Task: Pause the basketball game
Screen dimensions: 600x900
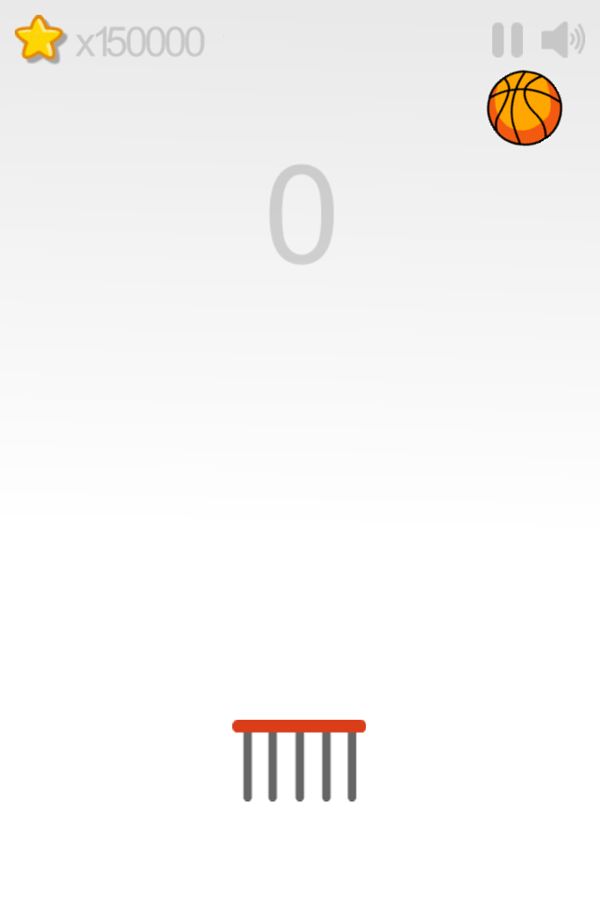Action: [507, 41]
